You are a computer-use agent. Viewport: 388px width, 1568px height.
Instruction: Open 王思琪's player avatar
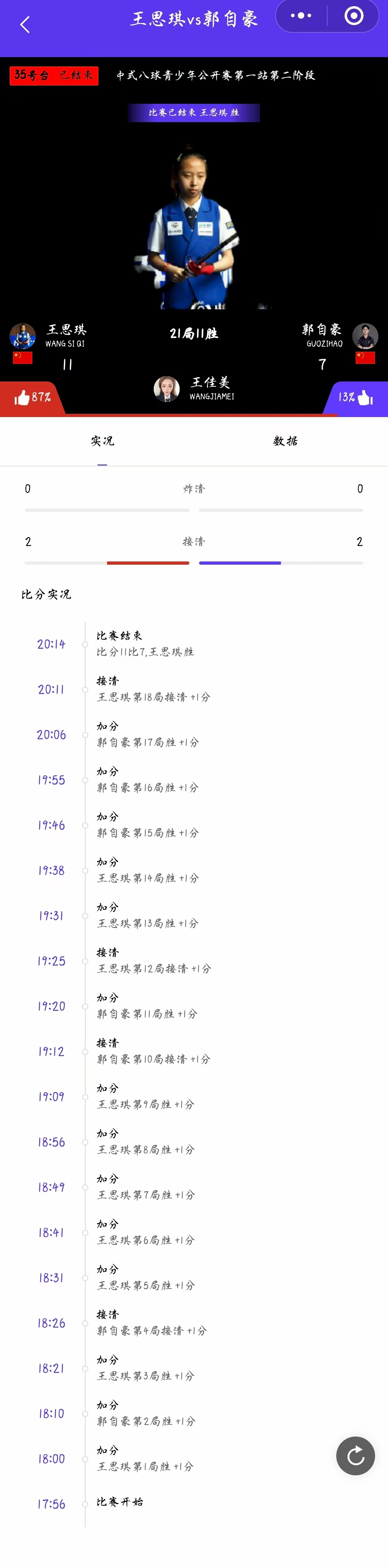pyautogui.click(x=23, y=336)
